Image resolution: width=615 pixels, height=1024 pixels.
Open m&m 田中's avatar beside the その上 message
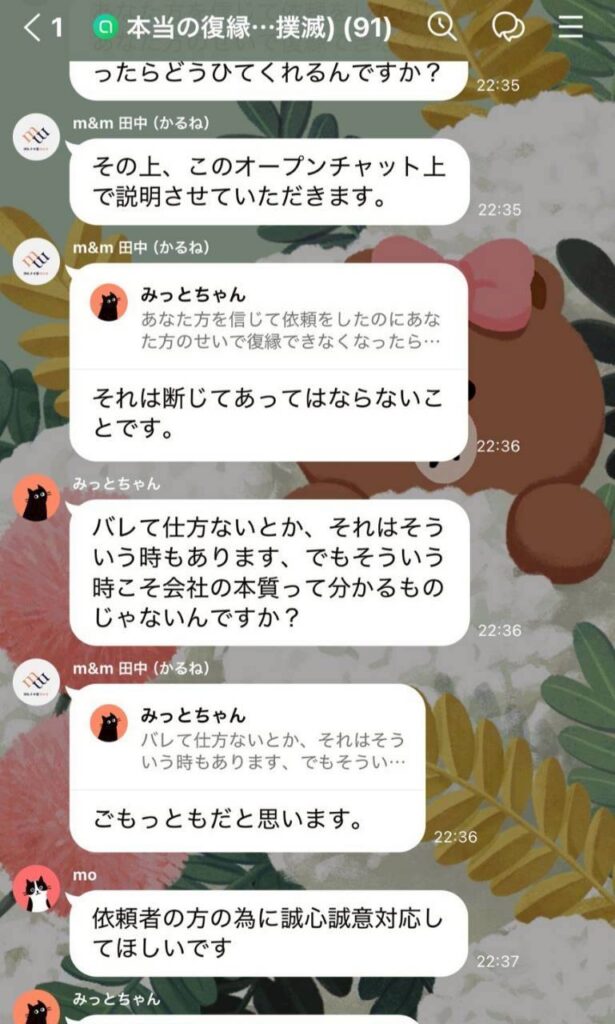tap(36, 137)
